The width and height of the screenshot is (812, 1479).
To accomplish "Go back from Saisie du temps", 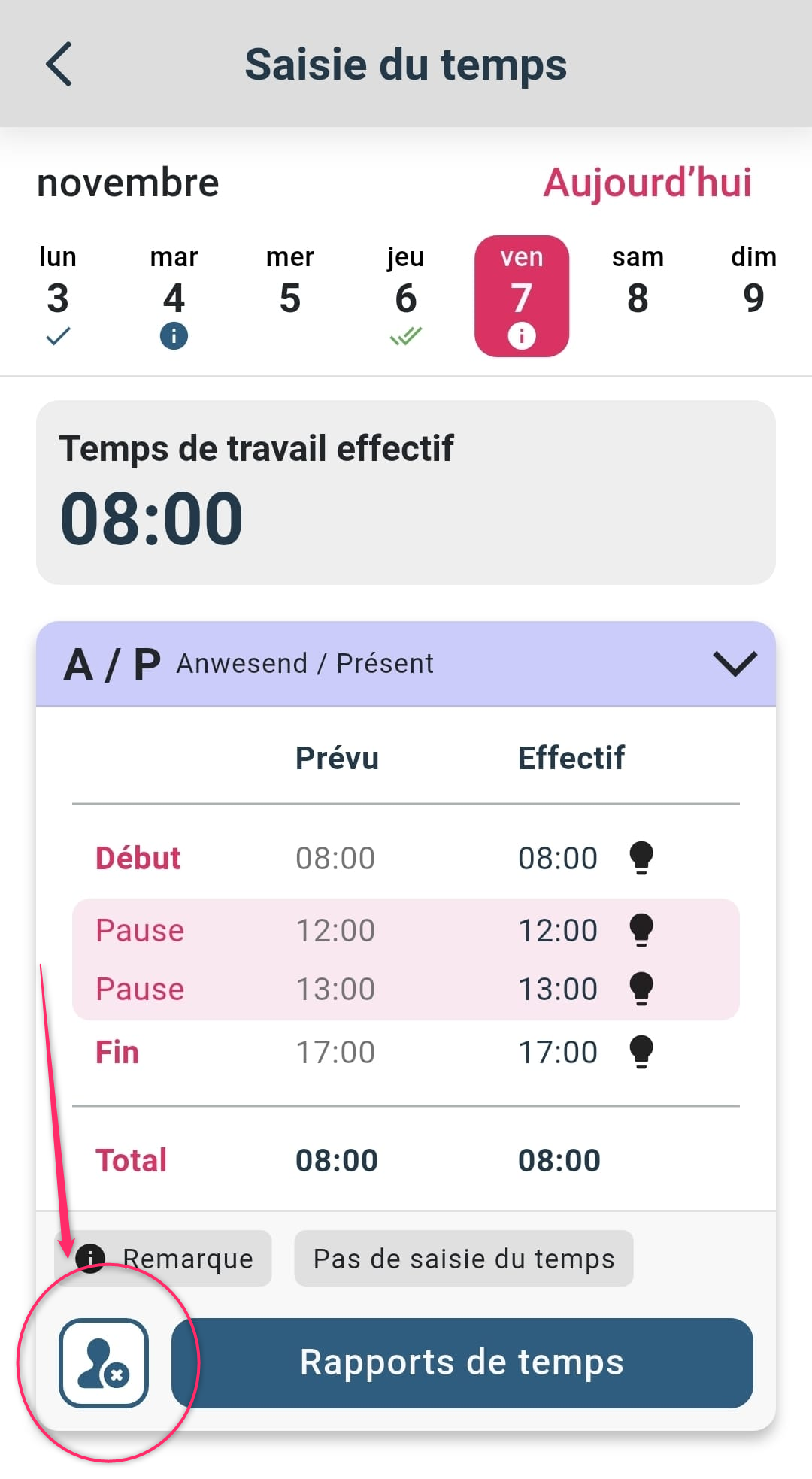I will [59, 65].
